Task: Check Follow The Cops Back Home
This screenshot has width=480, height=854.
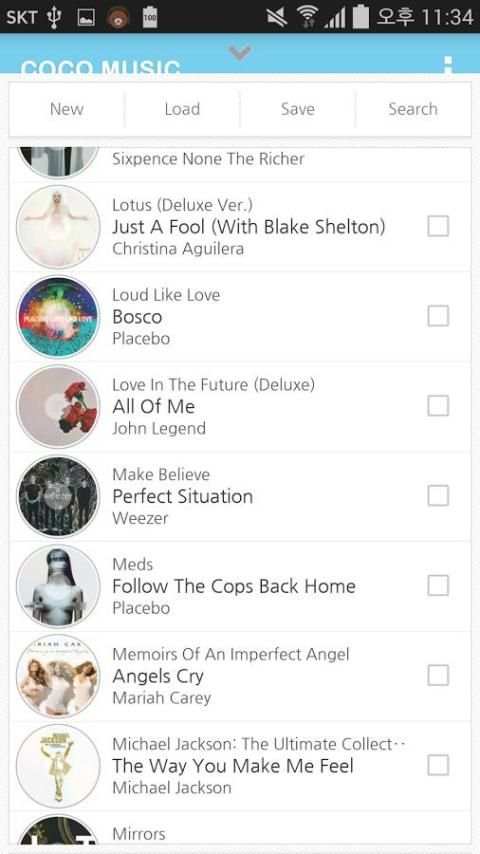Action: (438, 585)
